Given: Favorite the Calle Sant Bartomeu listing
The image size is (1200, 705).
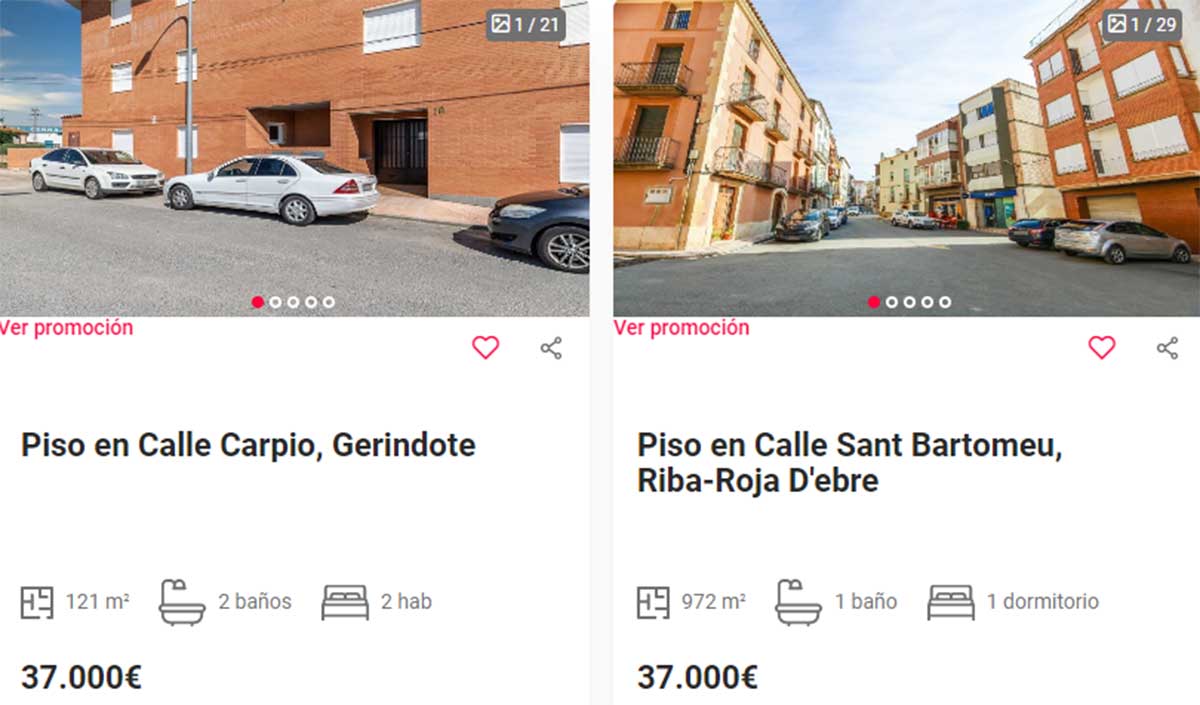Looking at the screenshot, I should (x=1101, y=348).
